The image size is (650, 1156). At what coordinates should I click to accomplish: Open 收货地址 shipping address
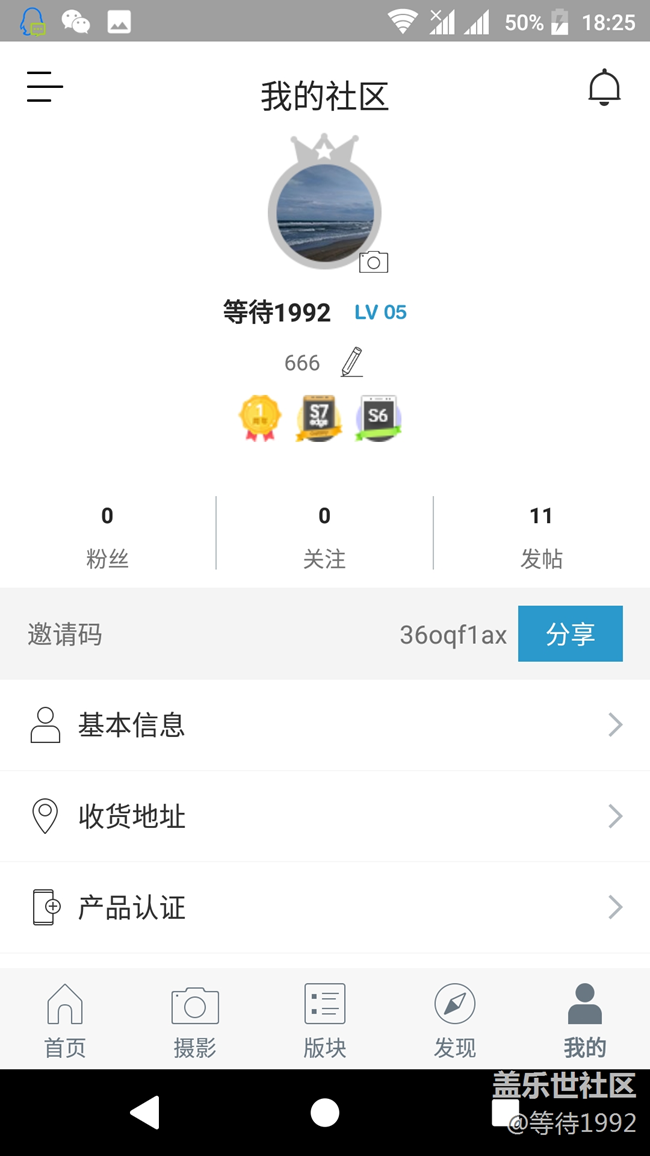325,817
